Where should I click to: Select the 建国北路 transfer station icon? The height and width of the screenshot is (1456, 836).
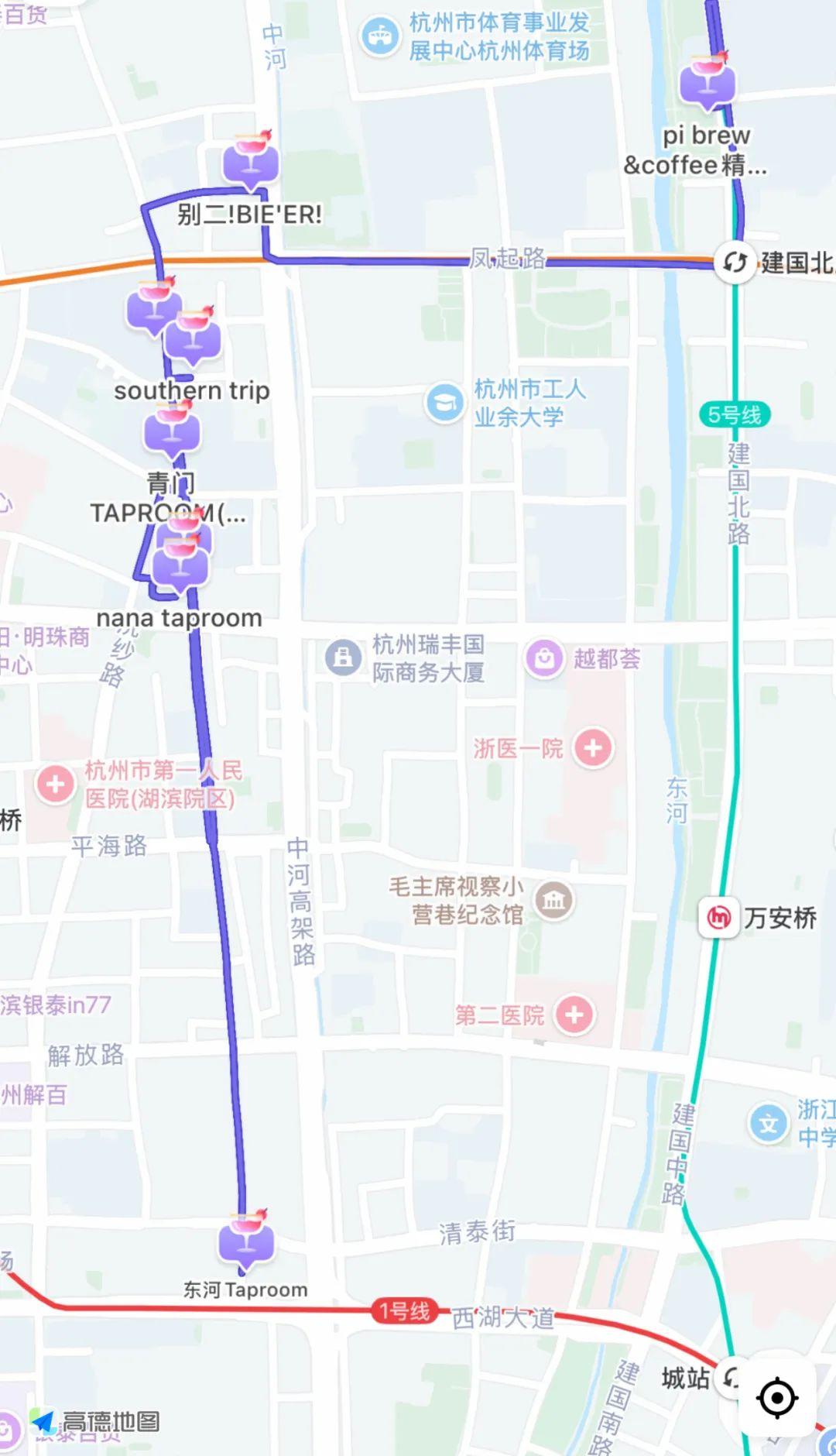point(735,263)
